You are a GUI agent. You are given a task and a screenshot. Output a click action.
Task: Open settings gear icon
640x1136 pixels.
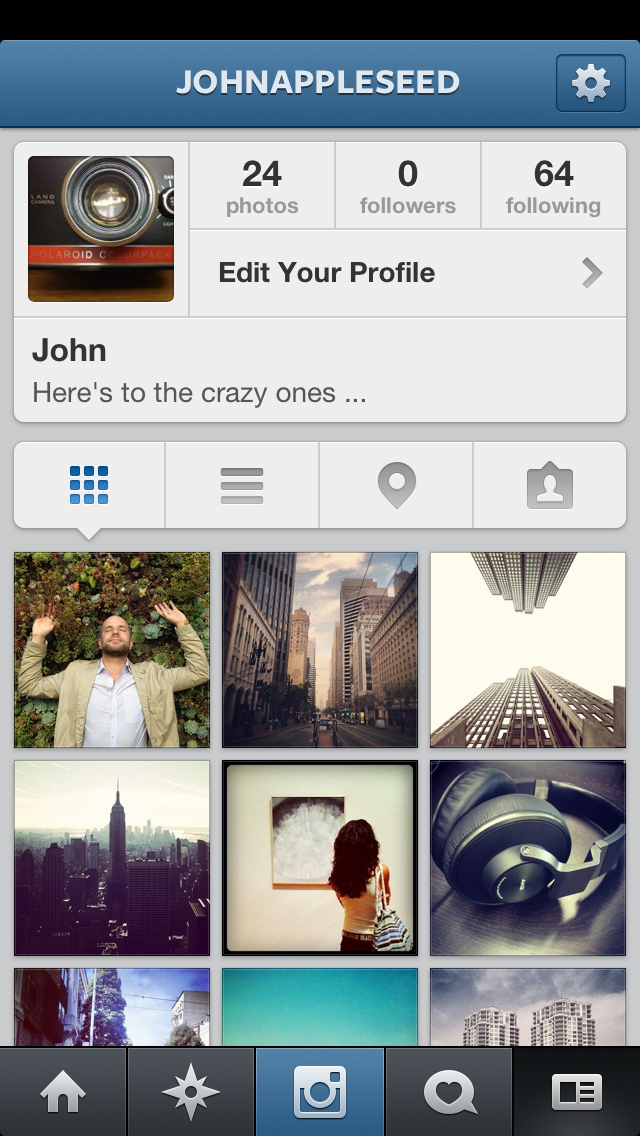coord(590,83)
